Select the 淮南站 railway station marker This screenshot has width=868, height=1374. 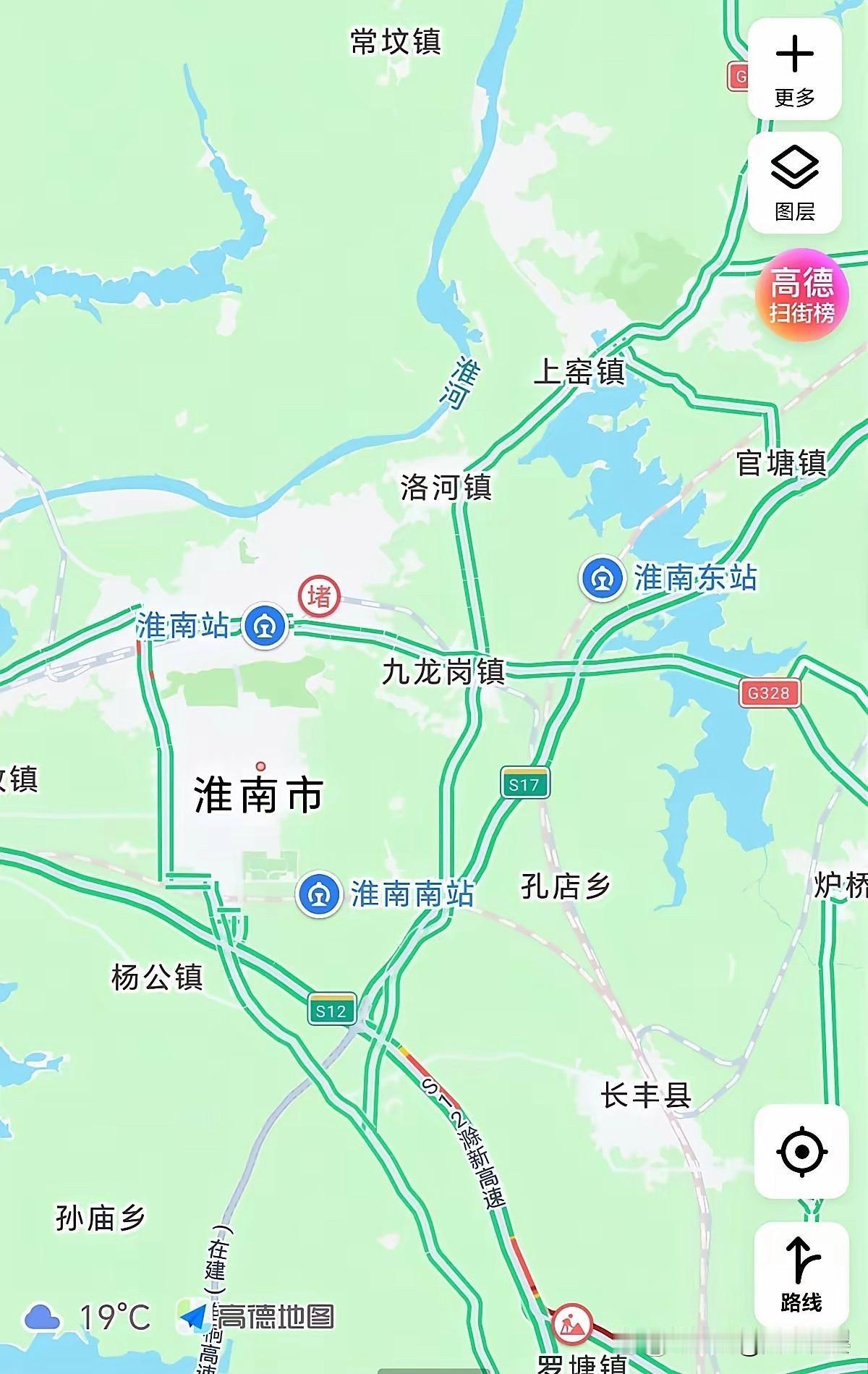click(x=265, y=624)
